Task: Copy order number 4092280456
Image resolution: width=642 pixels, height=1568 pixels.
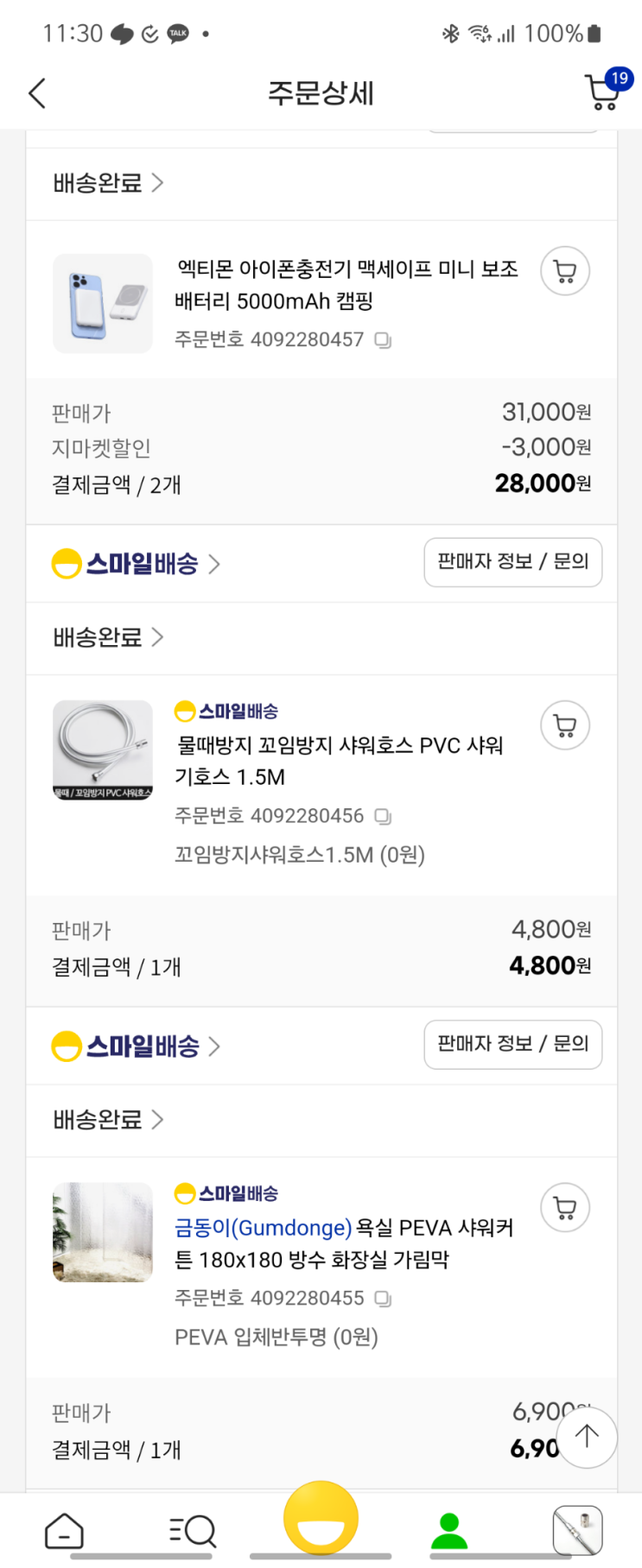Action: click(x=383, y=816)
